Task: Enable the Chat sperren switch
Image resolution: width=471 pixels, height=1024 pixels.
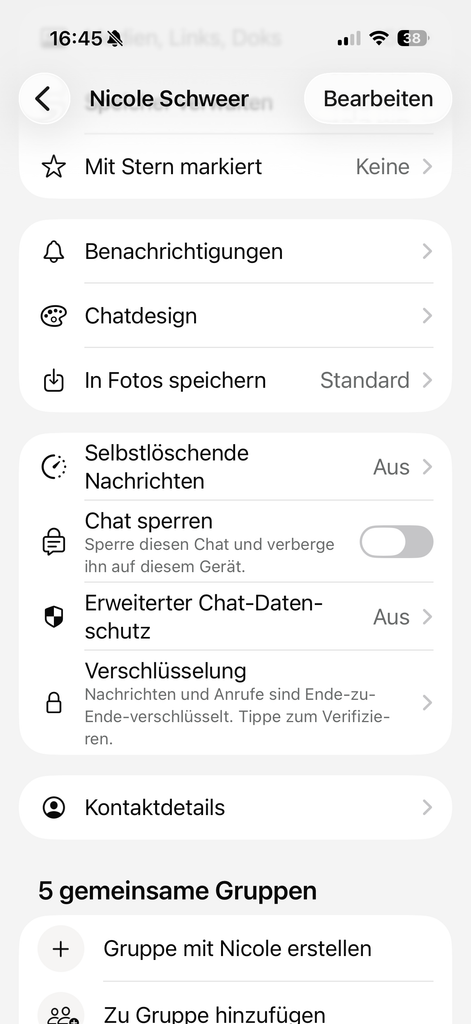Action: [x=397, y=541]
